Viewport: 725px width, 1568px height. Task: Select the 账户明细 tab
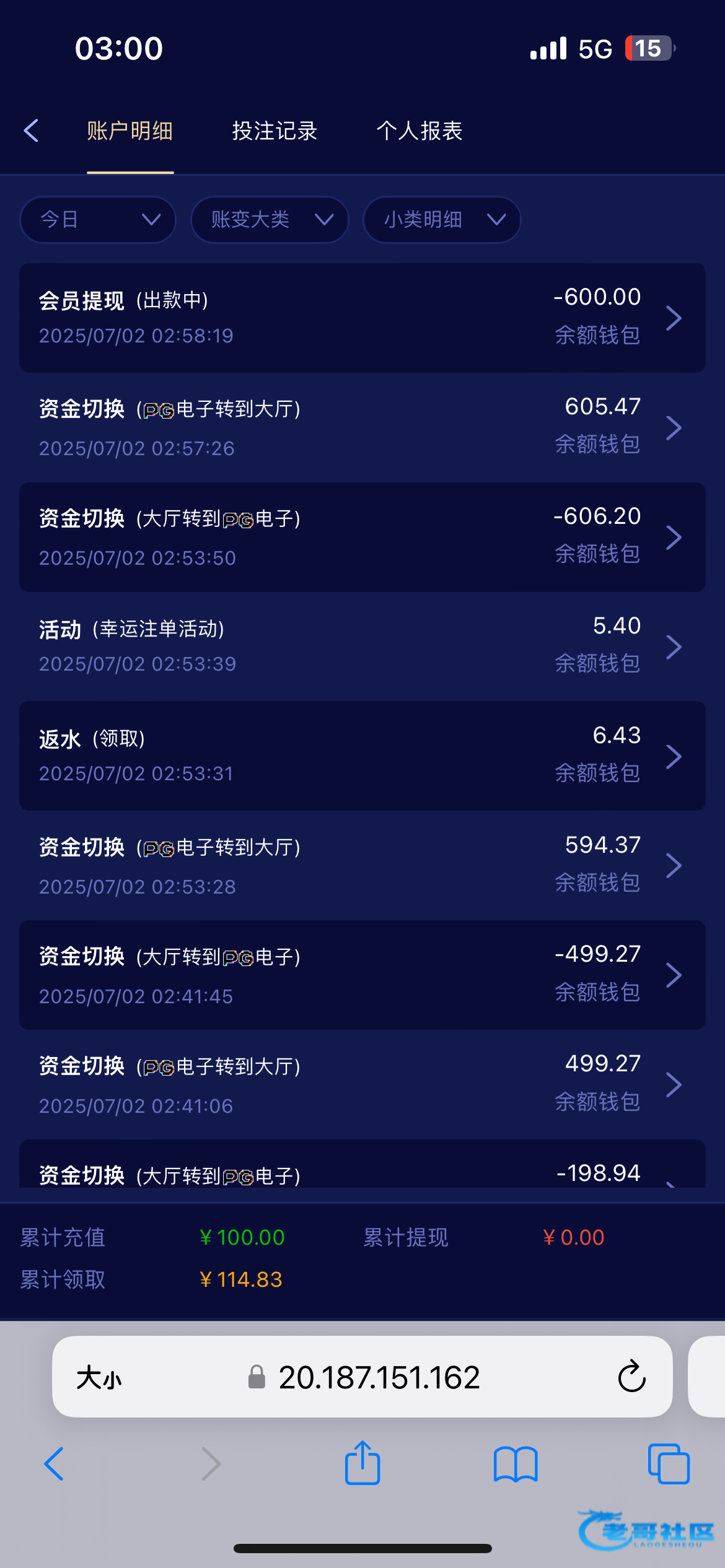(x=130, y=131)
